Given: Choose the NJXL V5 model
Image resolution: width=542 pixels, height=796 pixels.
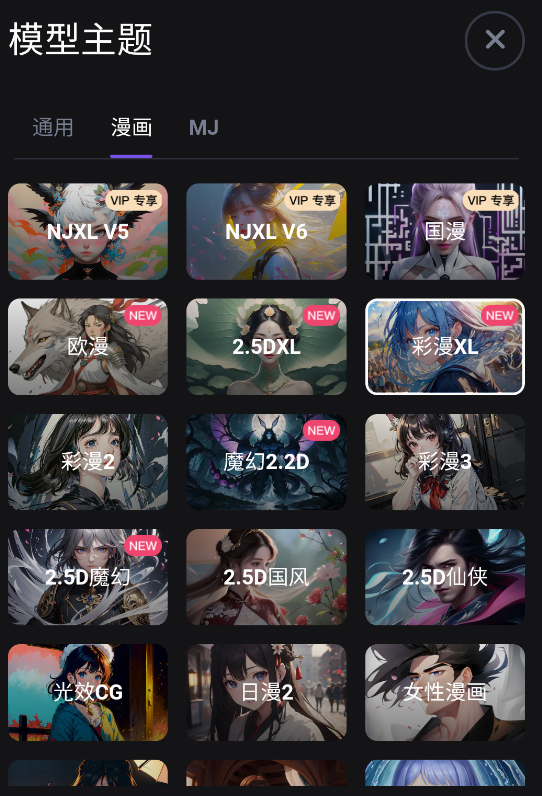Looking at the screenshot, I should pyautogui.click(x=88, y=231).
